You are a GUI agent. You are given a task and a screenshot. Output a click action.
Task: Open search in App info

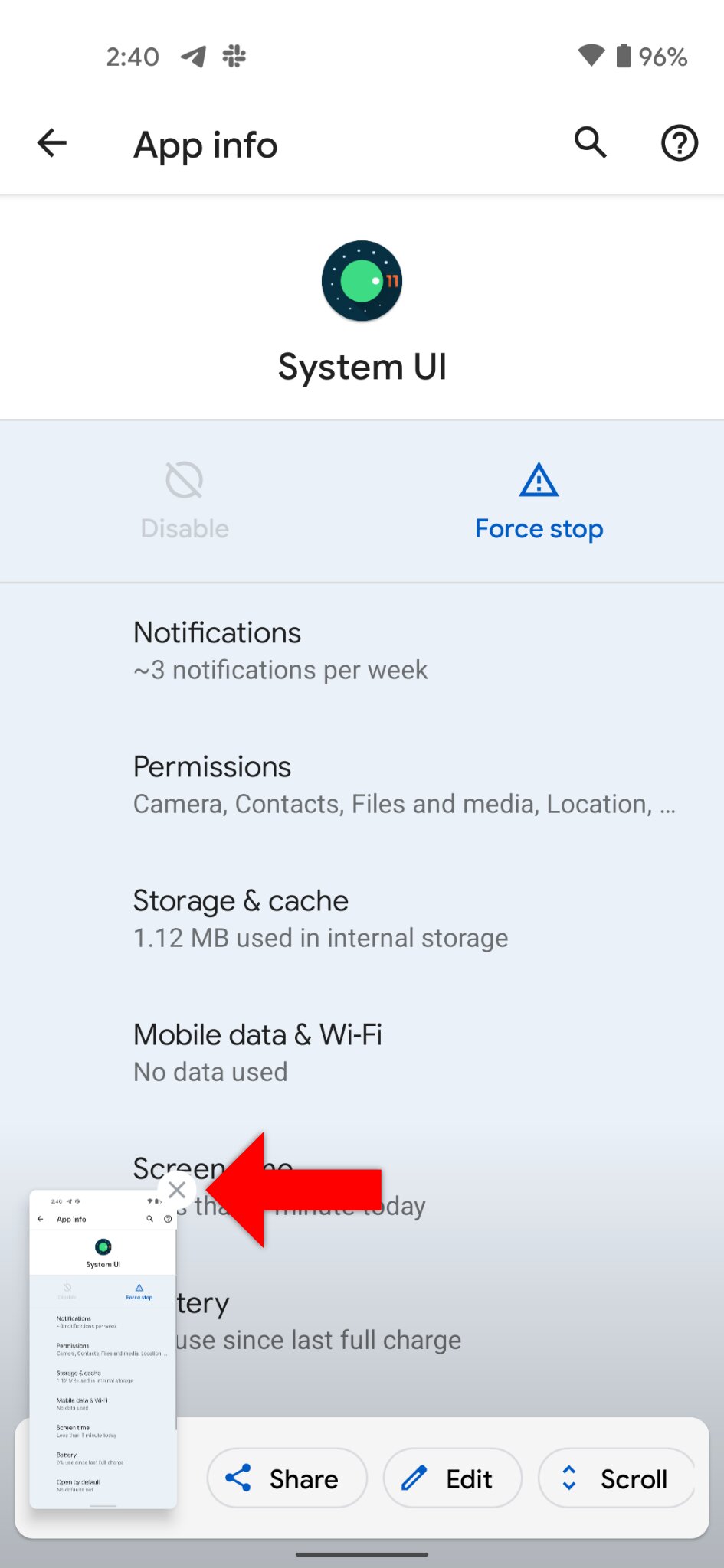click(x=591, y=143)
